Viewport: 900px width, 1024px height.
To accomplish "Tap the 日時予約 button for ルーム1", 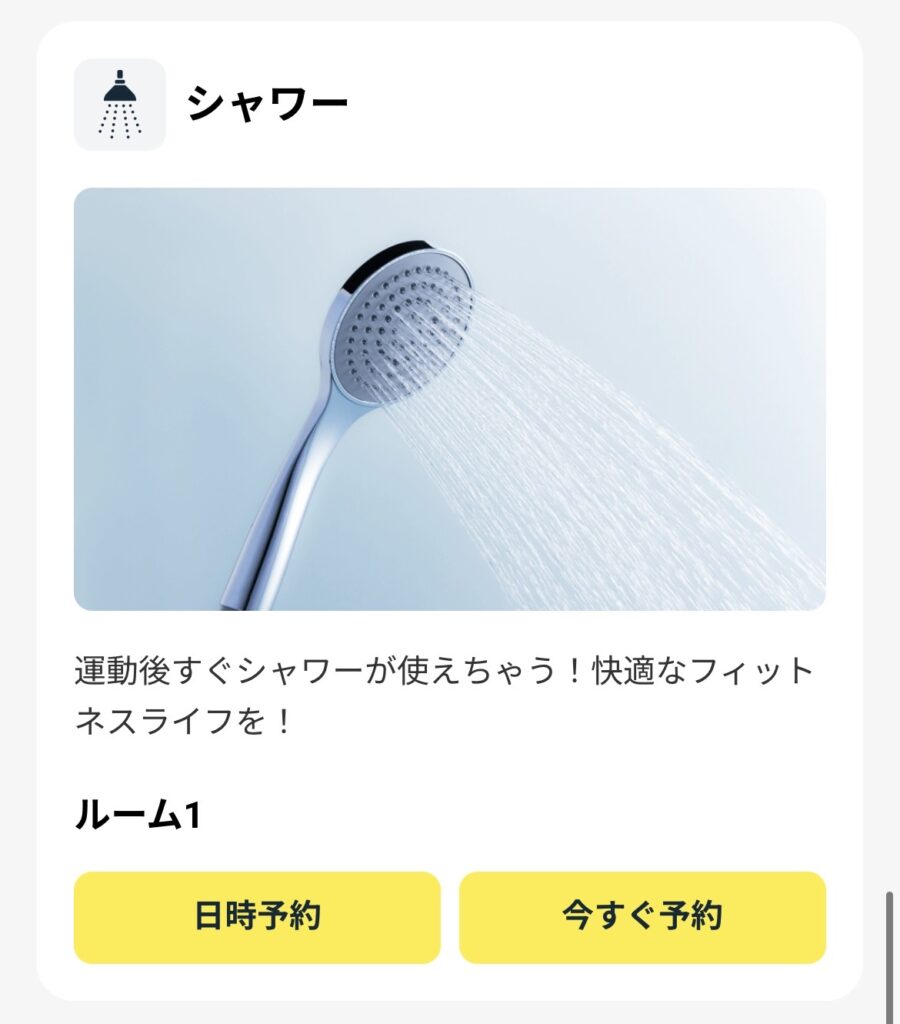I will (x=257, y=917).
